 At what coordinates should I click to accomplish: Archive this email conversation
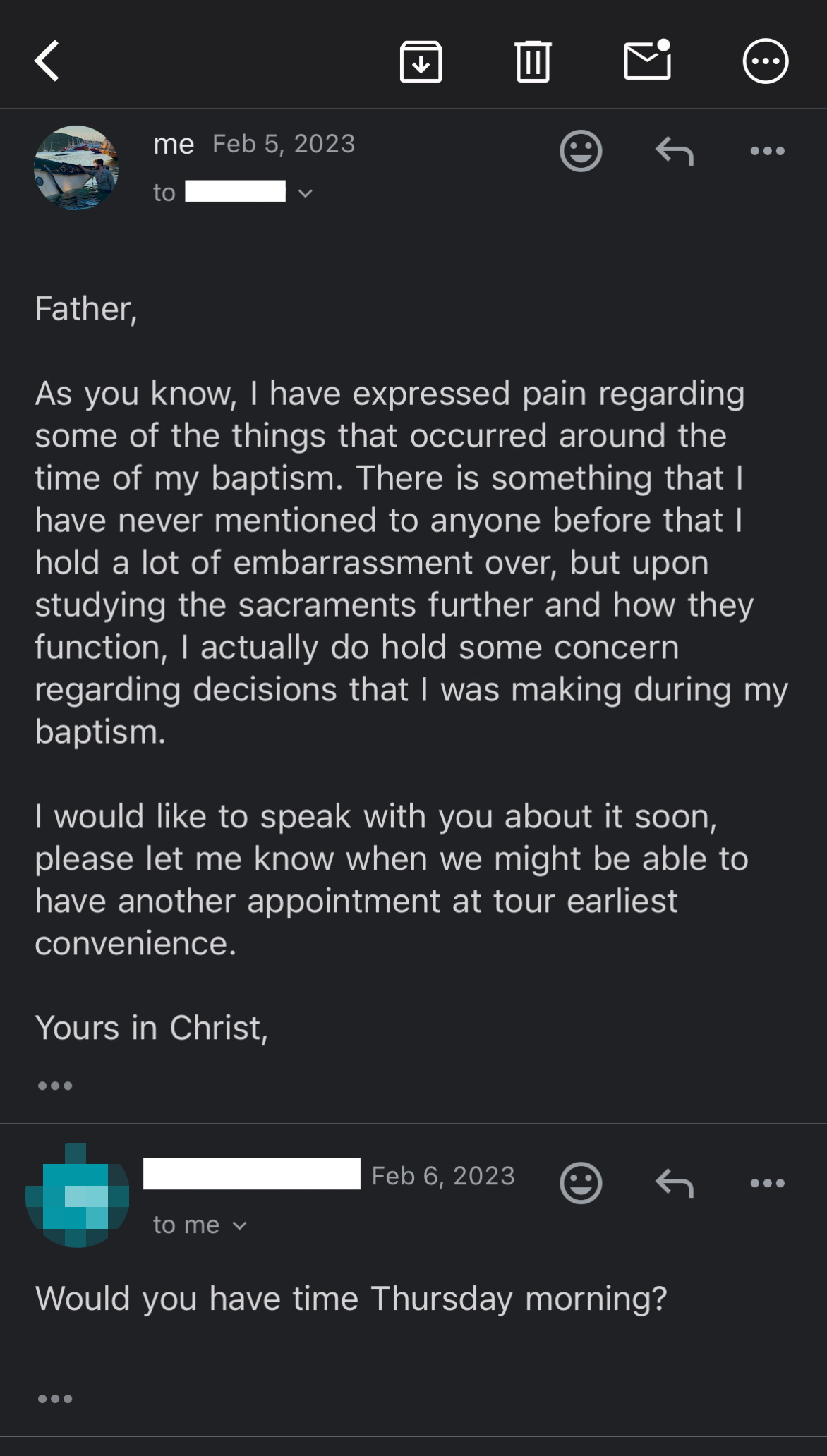[x=421, y=62]
